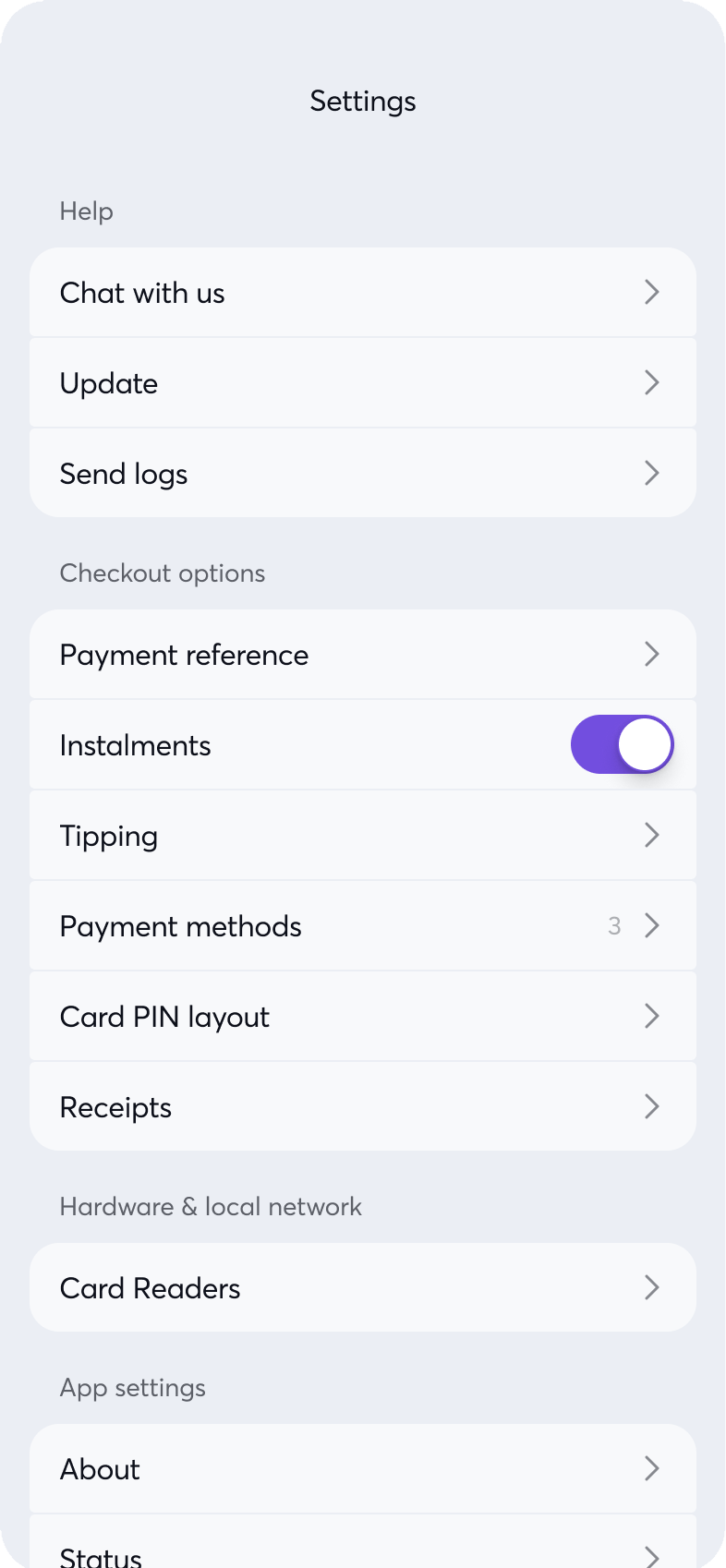This screenshot has width=726, height=1568.
Task: Open Card PIN layout
Action: 363,1016
